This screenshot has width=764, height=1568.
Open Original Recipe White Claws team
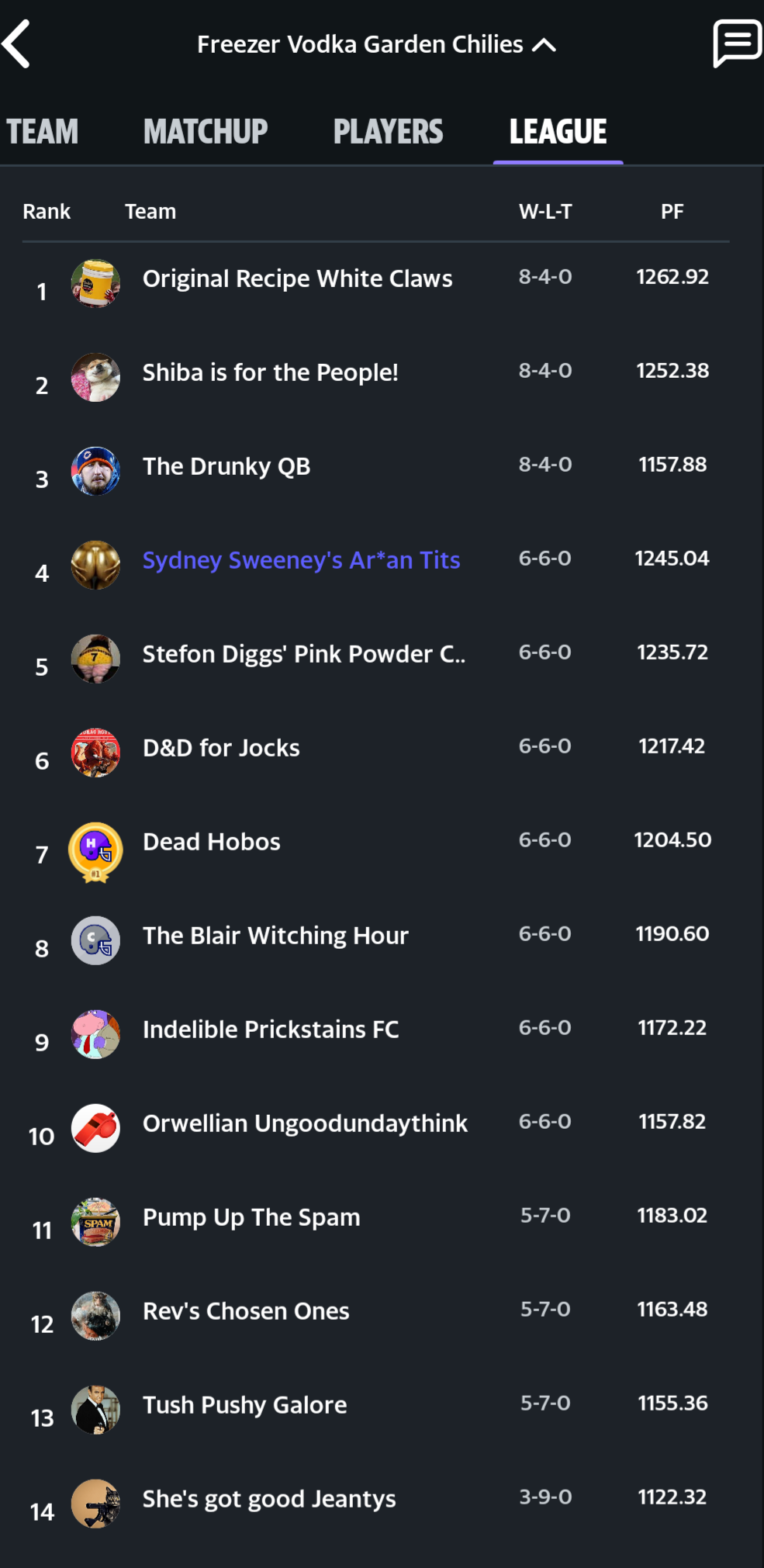coord(297,279)
